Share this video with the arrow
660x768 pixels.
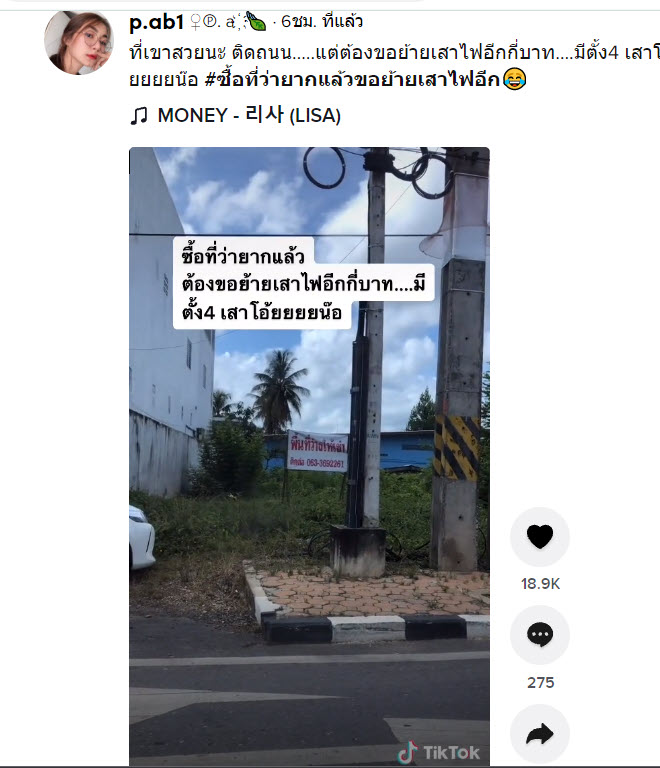coord(539,734)
